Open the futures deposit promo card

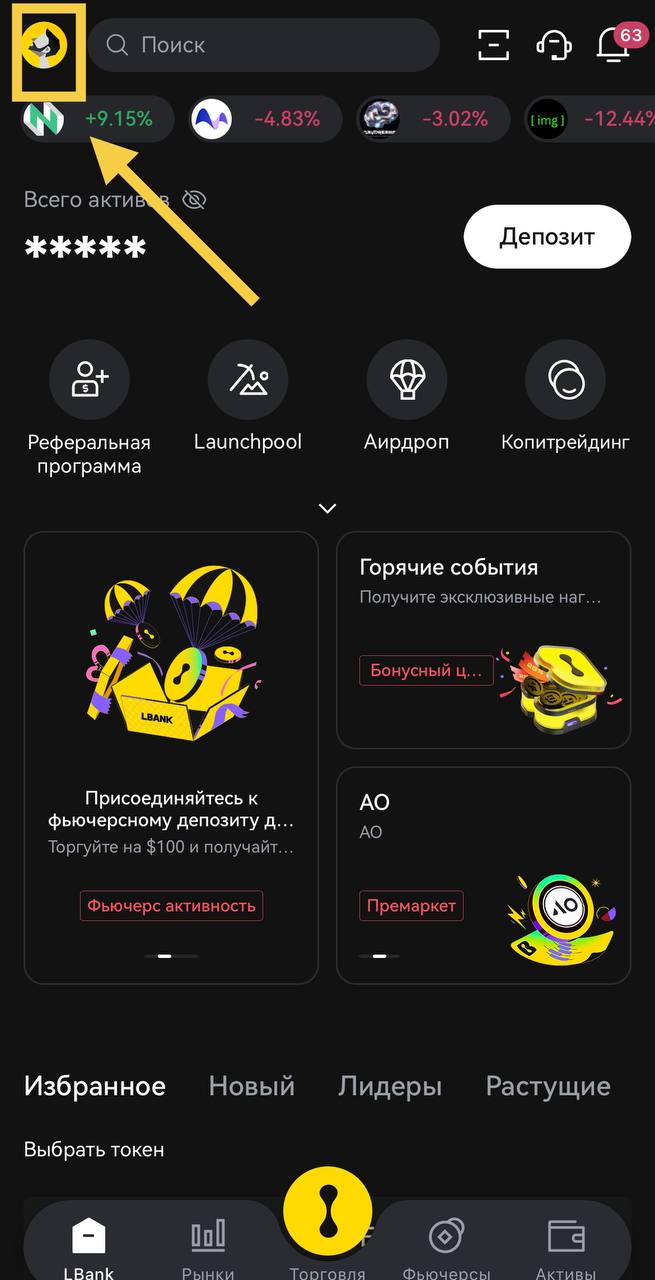[171, 757]
